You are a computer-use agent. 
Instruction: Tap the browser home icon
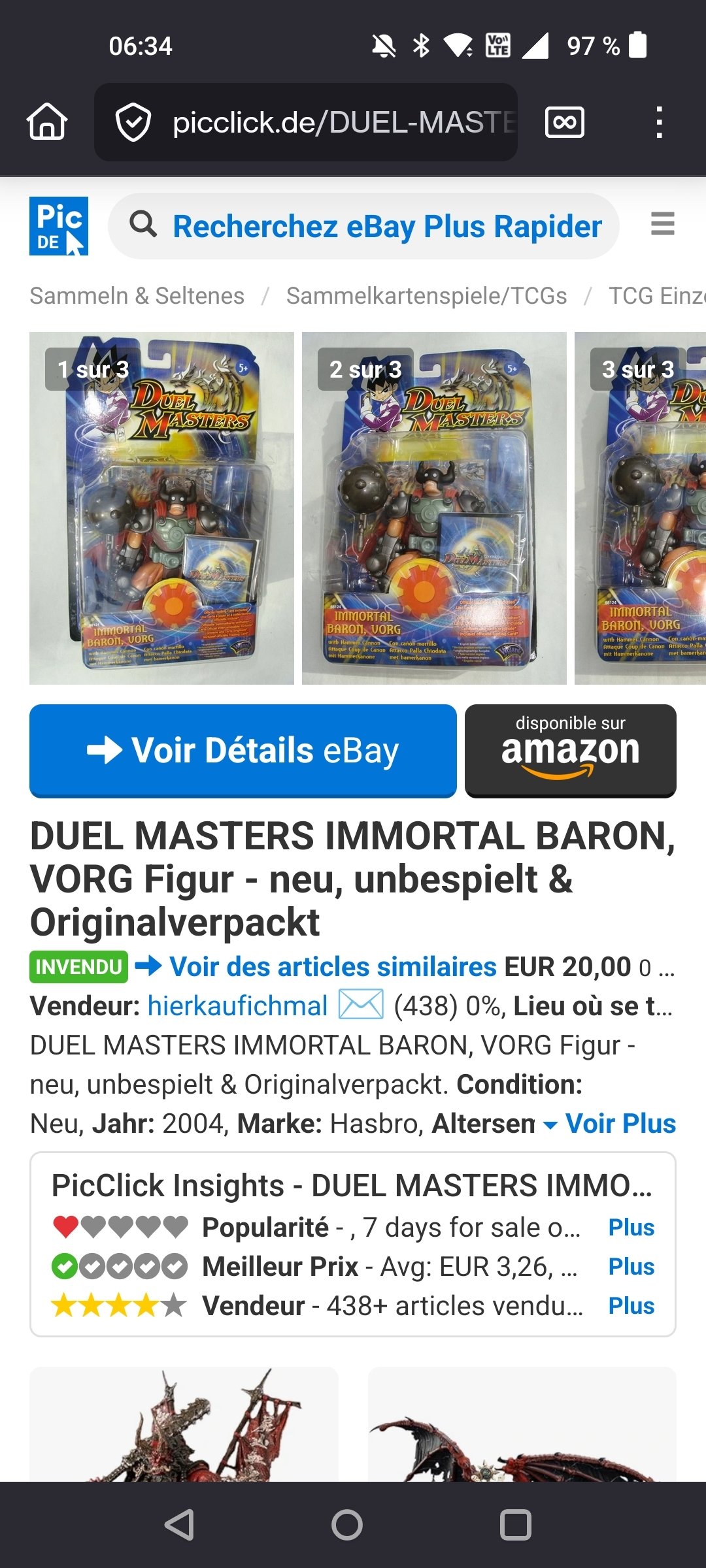tap(47, 122)
